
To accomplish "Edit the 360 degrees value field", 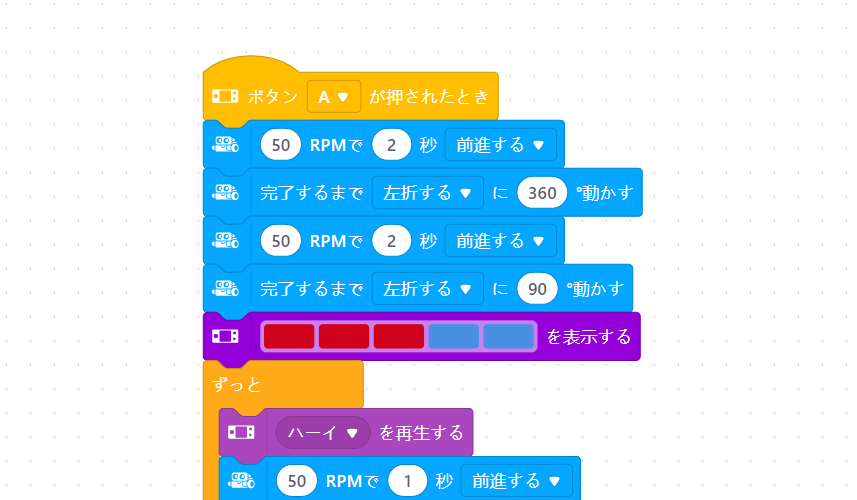I will pyautogui.click(x=542, y=193).
